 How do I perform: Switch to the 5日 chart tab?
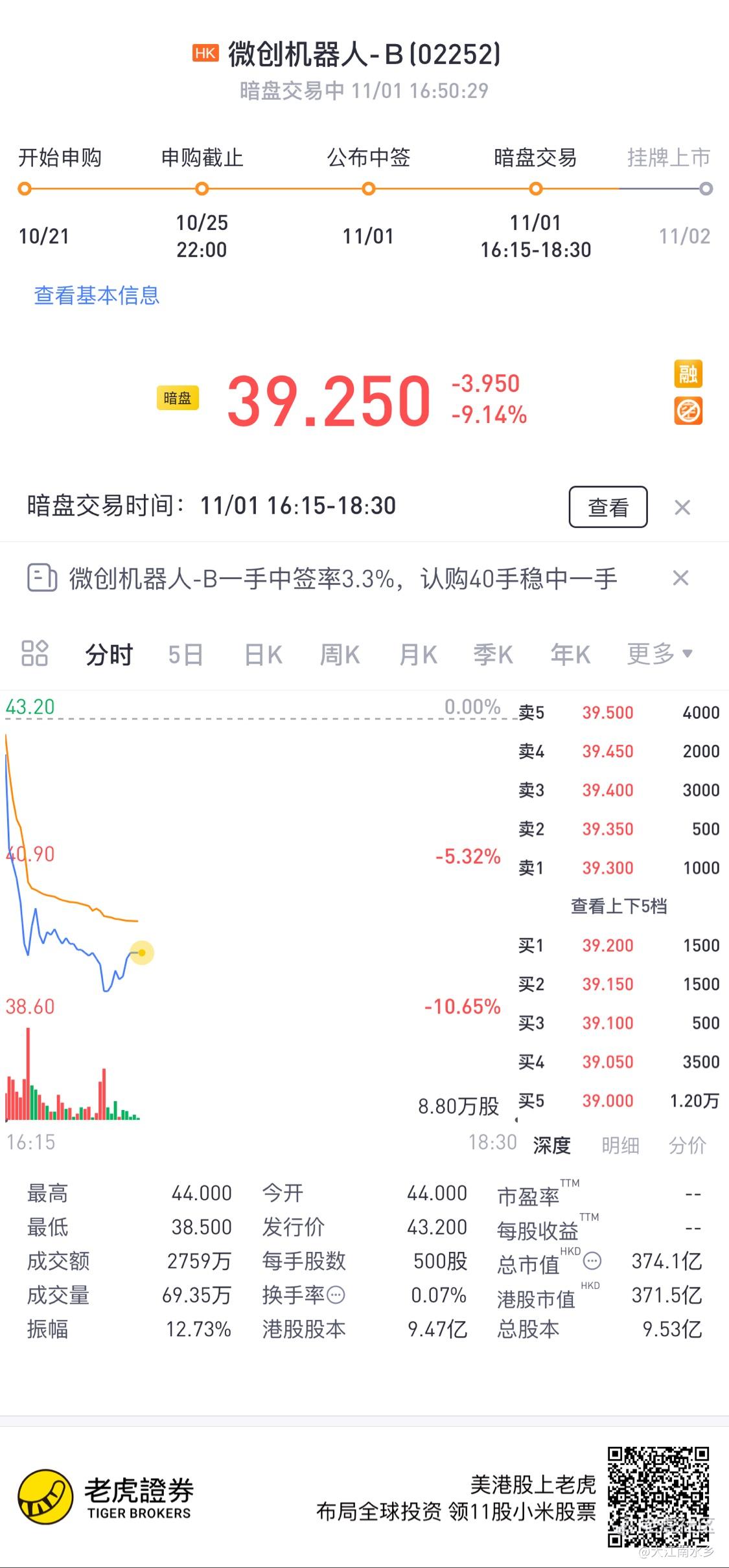pyautogui.click(x=186, y=655)
